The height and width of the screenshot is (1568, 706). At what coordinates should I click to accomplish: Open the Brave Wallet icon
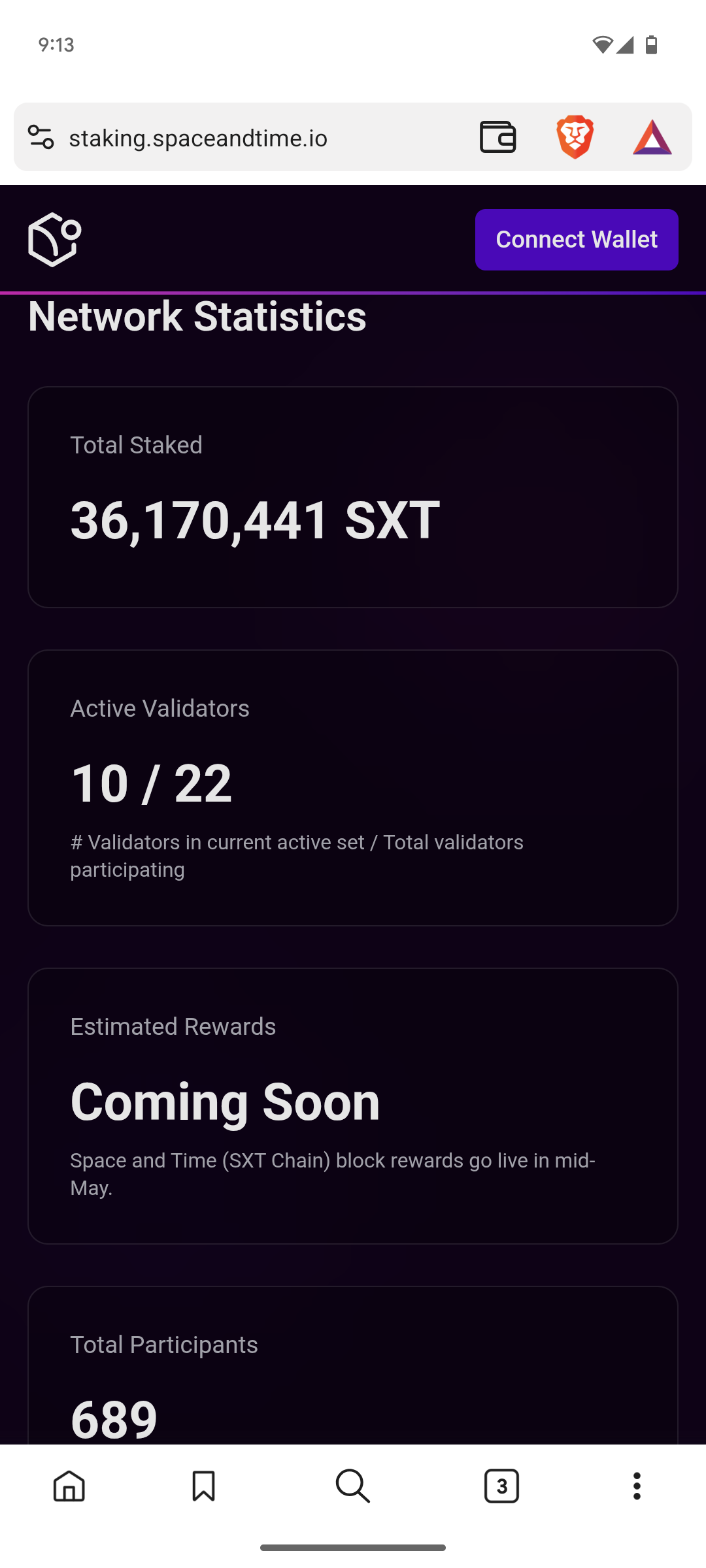pos(497,137)
